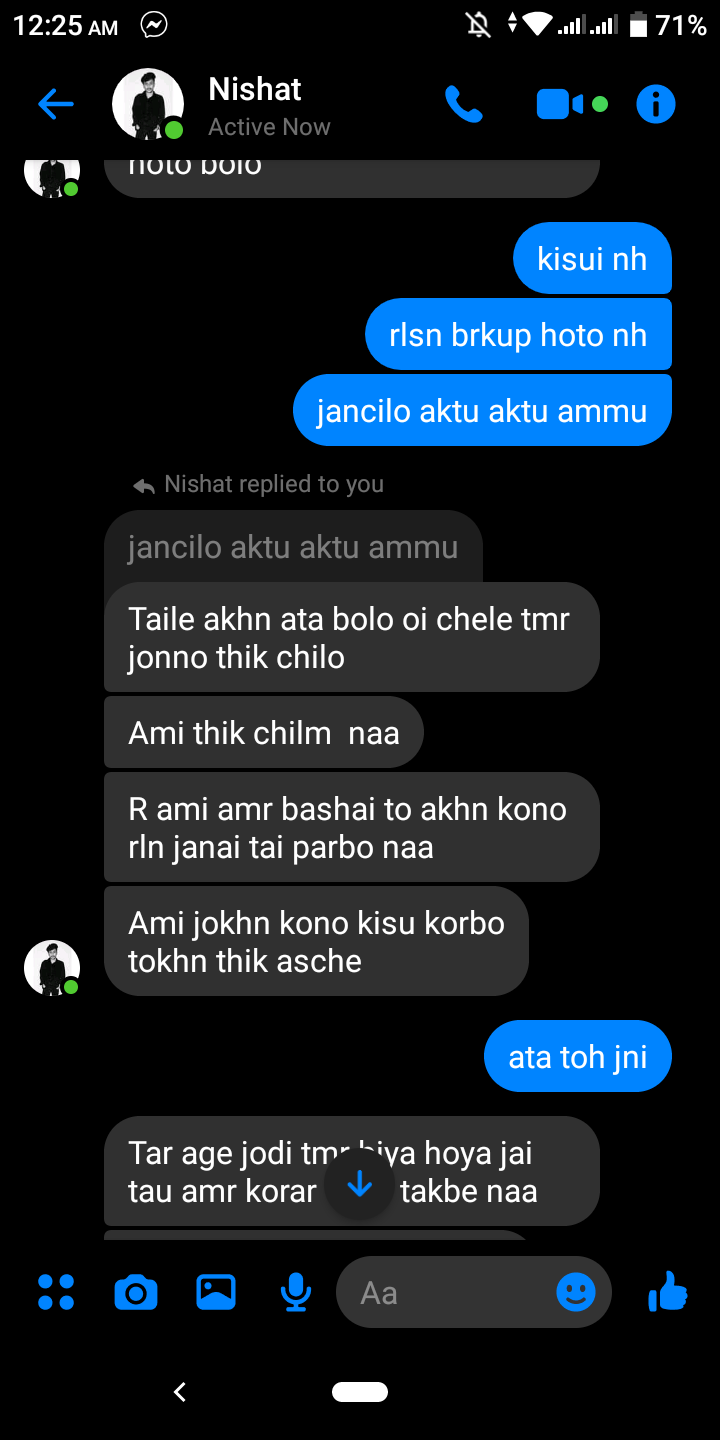Tap the system back button
The width and height of the screenshot is (720, 1440).
[180, 1391]
